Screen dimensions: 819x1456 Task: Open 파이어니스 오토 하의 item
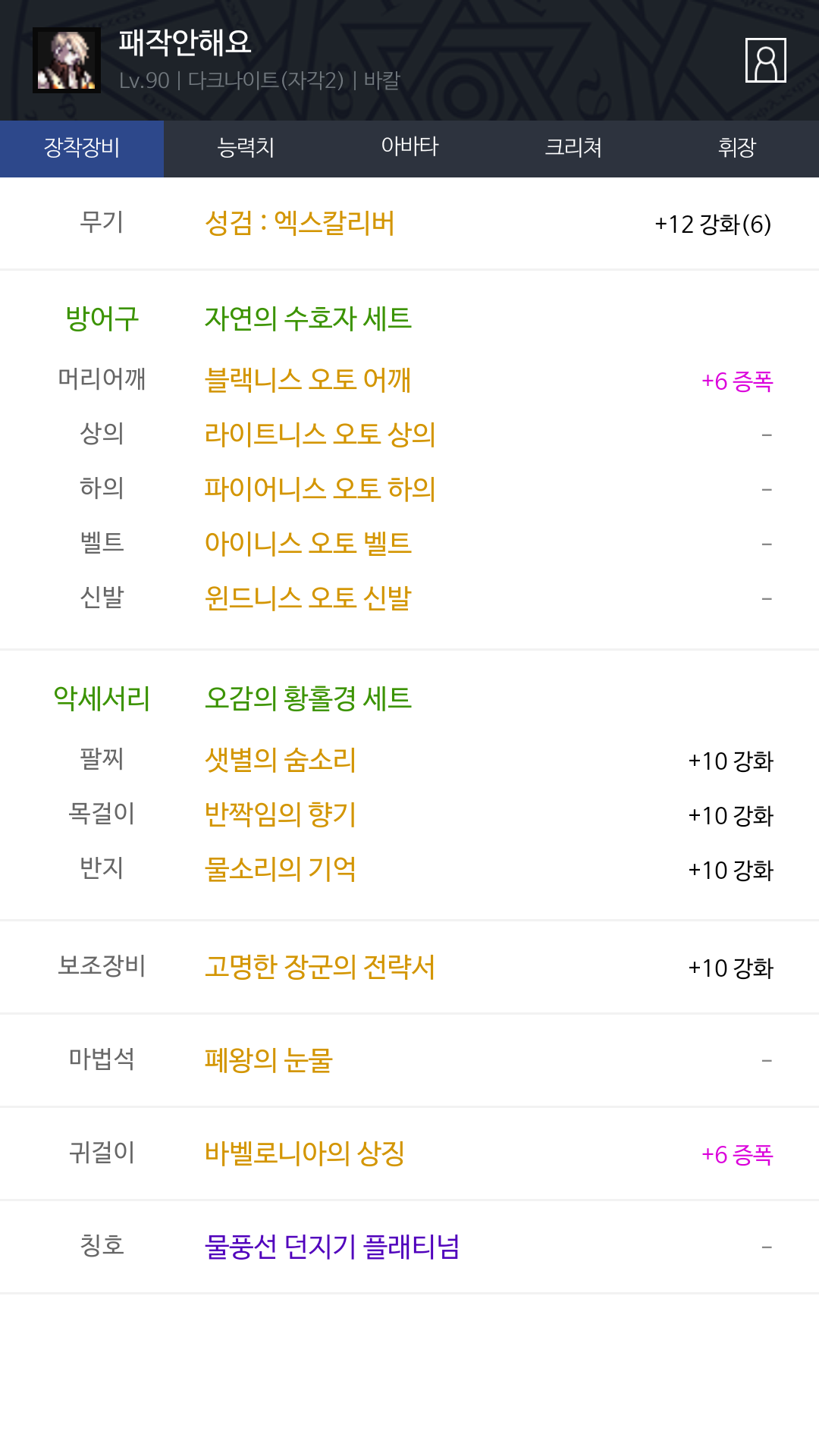320,489
